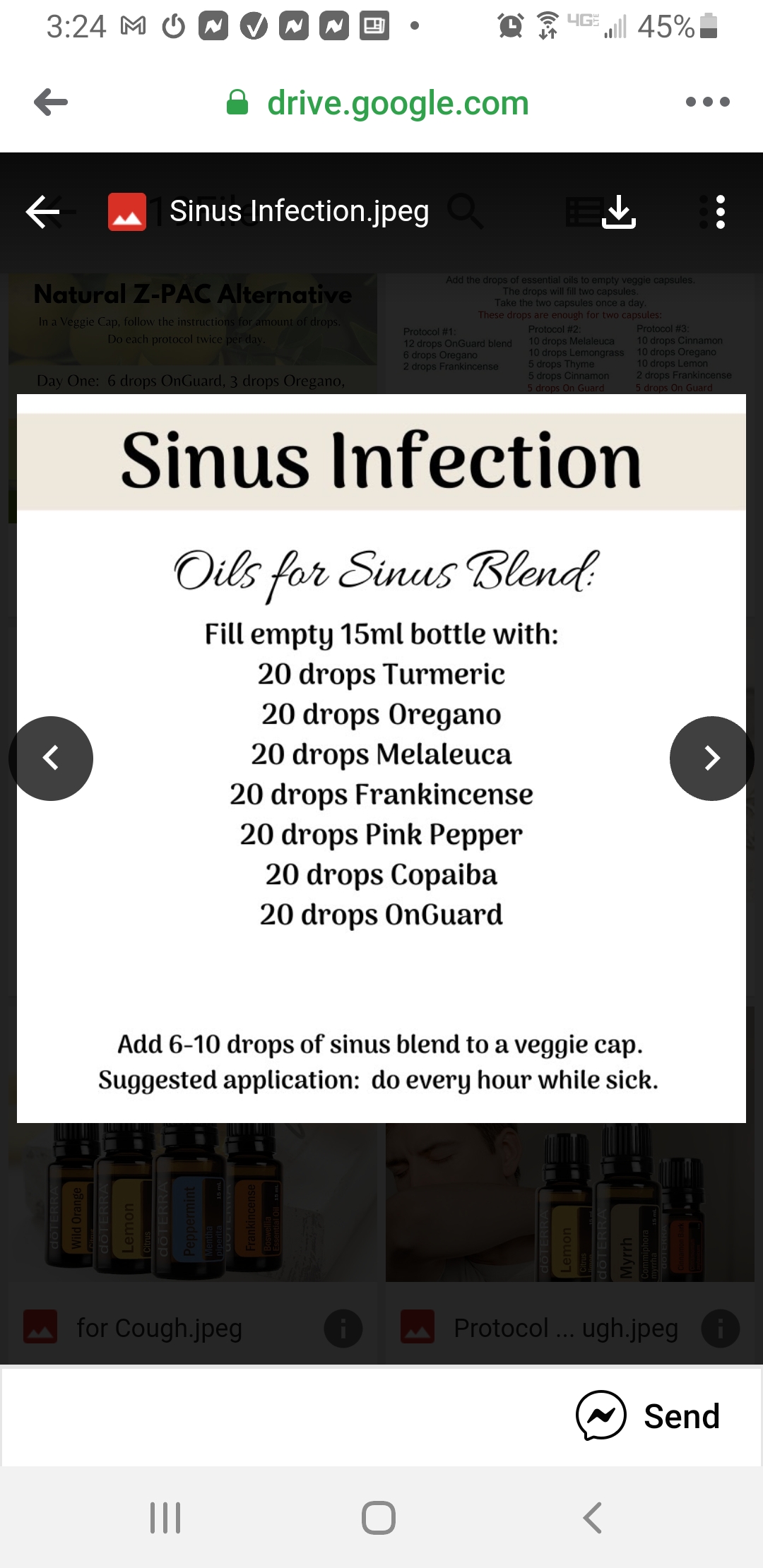
Task: Go back in the in-app browser
Action: [x=51, y=102]
